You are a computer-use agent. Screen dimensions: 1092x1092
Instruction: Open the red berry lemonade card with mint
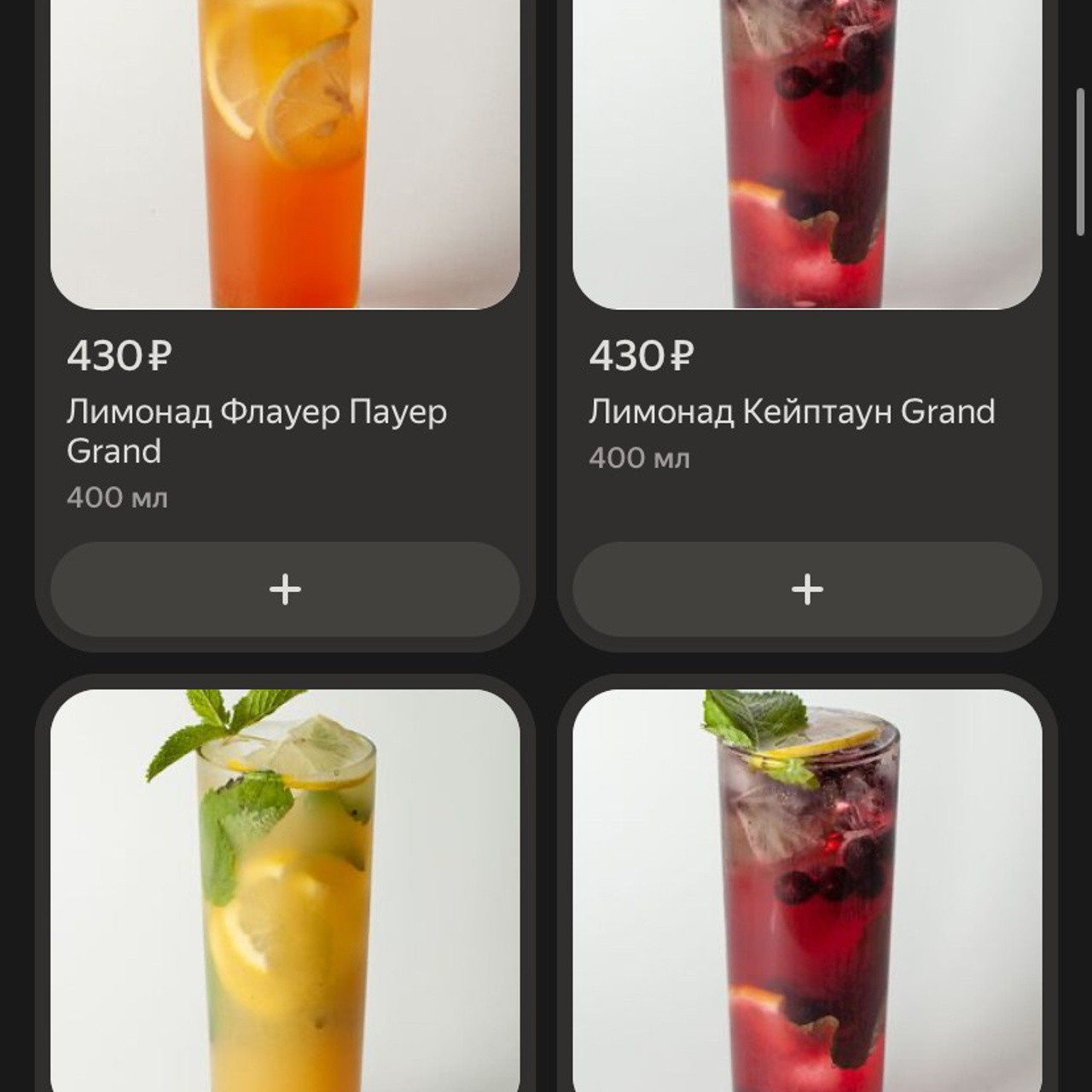(807, 887)
